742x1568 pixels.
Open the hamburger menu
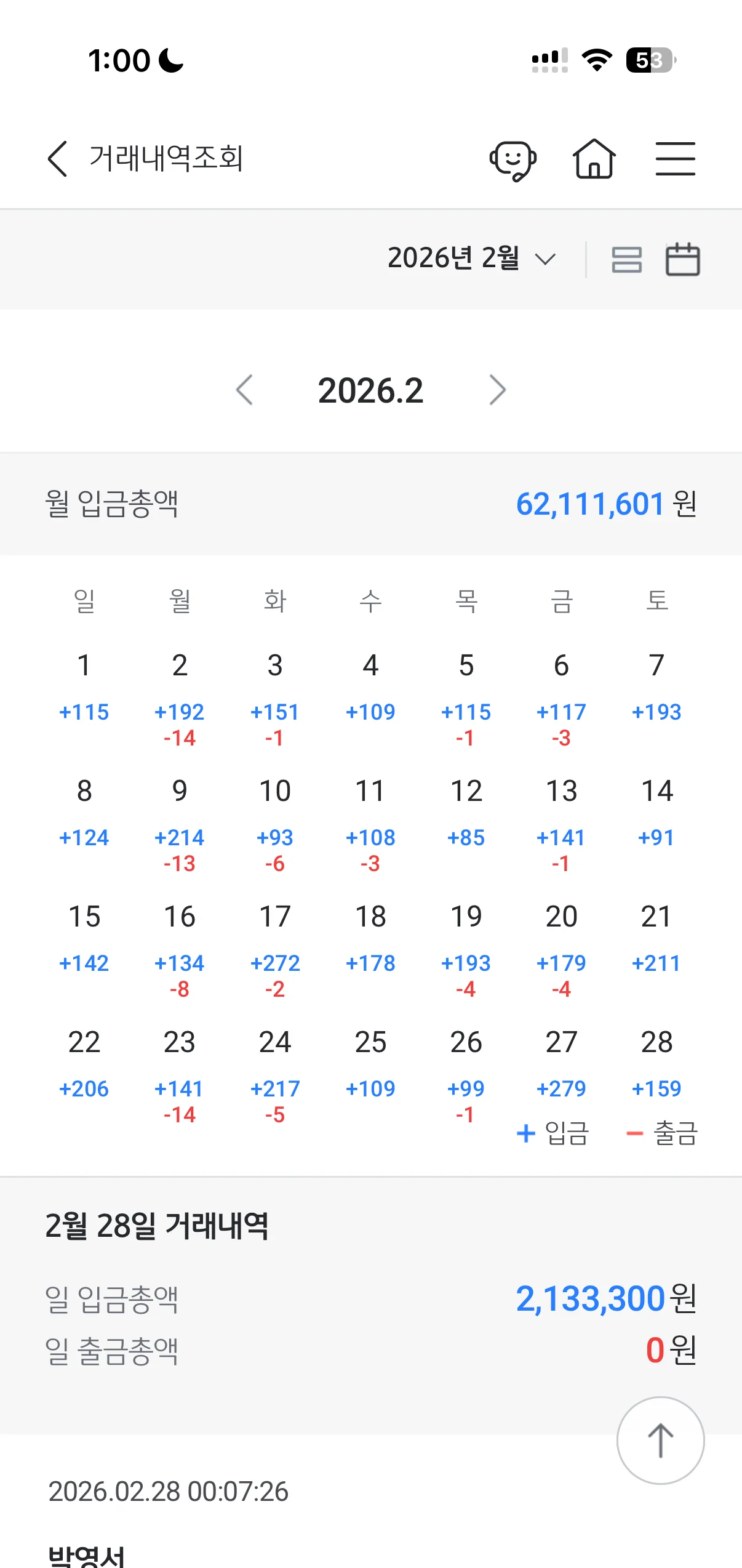pos(676,158)
